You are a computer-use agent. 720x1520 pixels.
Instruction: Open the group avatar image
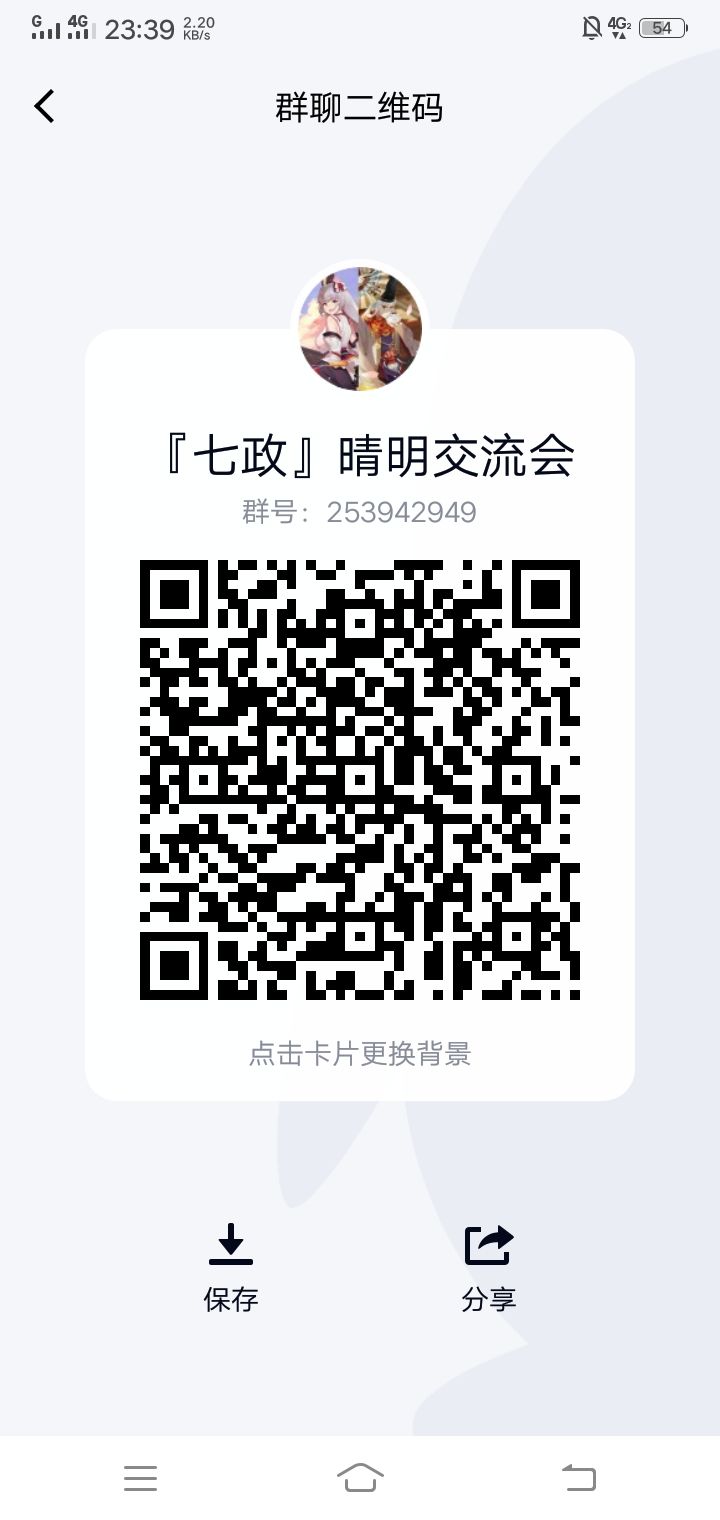click(x=360, y=328)
